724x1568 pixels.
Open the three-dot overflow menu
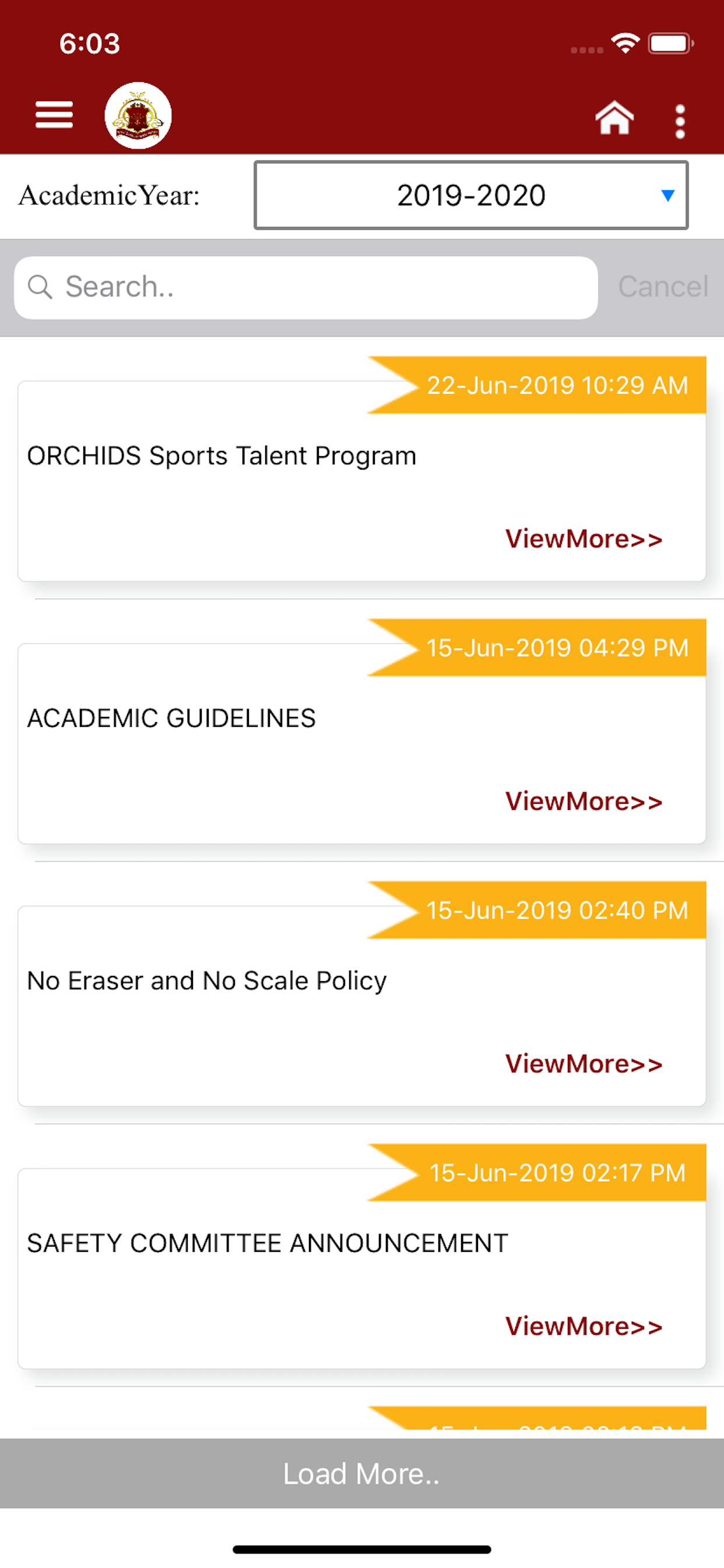click(680, 121)
